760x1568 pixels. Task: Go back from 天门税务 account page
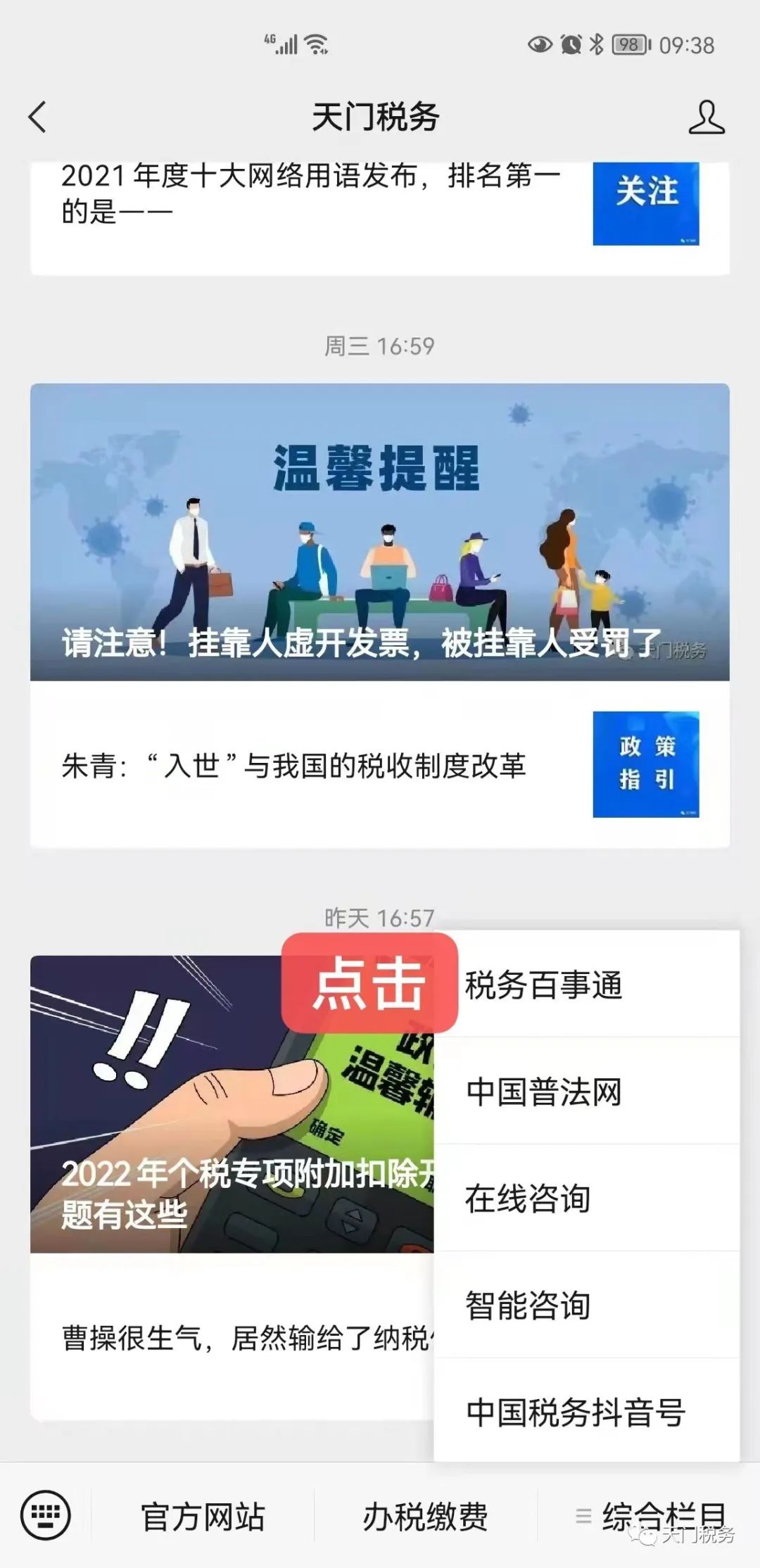point(38,117)
